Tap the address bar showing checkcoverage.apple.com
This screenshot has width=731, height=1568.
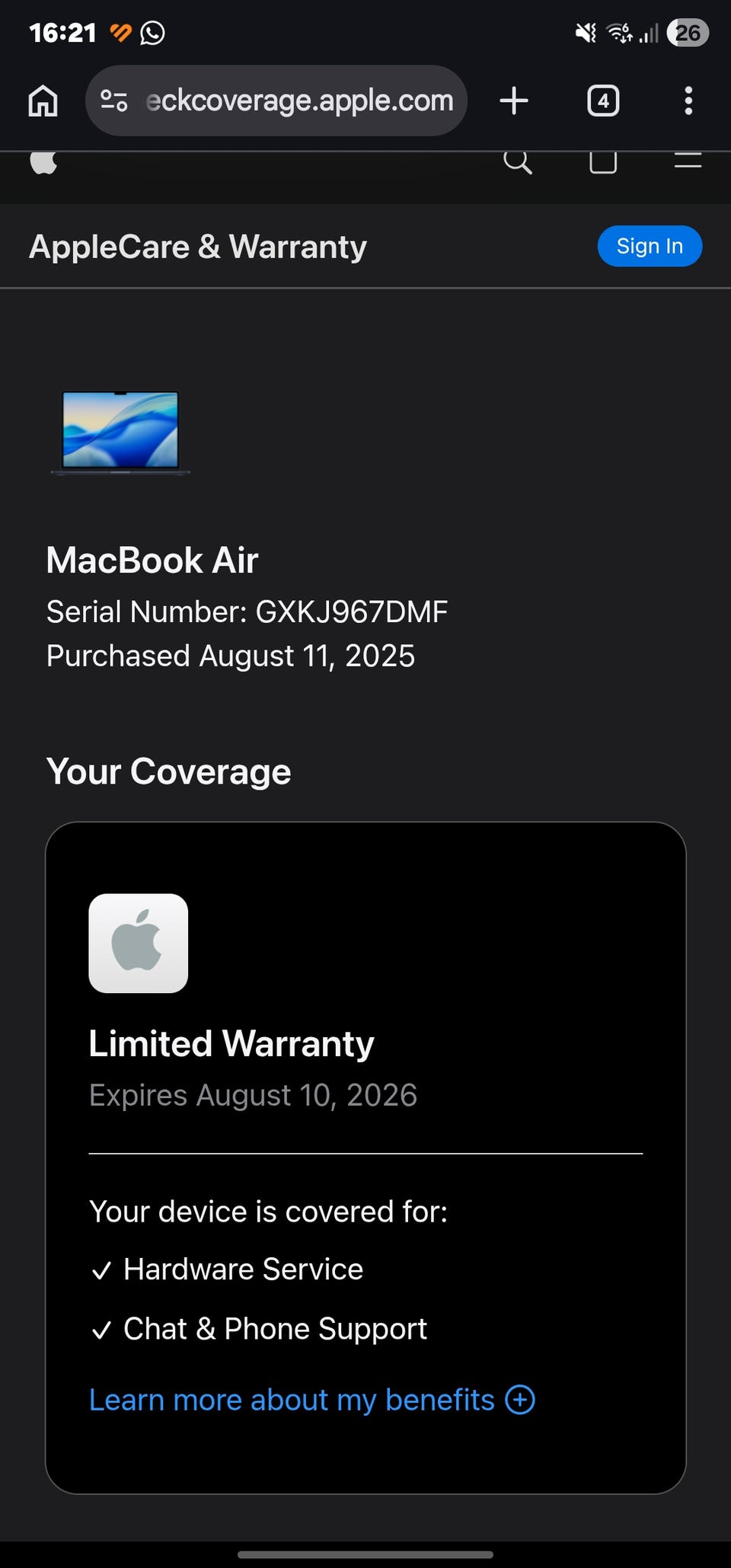(x=298, y=101)
